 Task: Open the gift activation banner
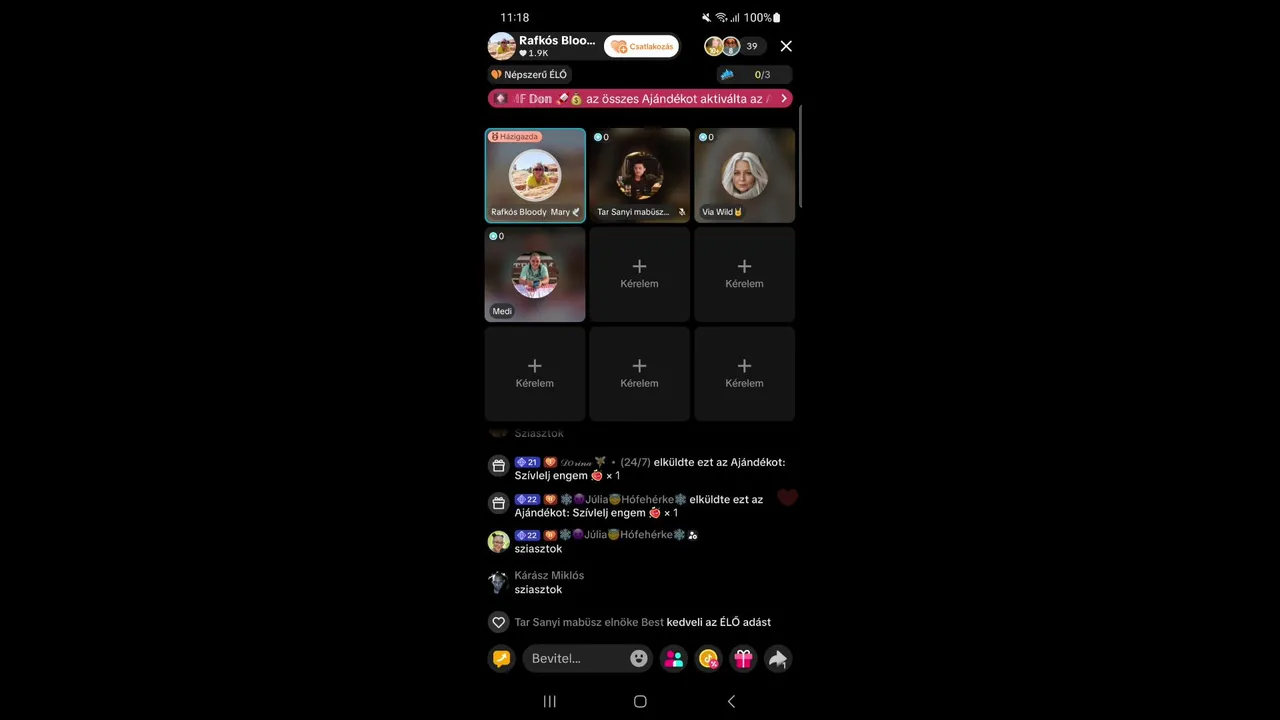(x=640, y=98)
